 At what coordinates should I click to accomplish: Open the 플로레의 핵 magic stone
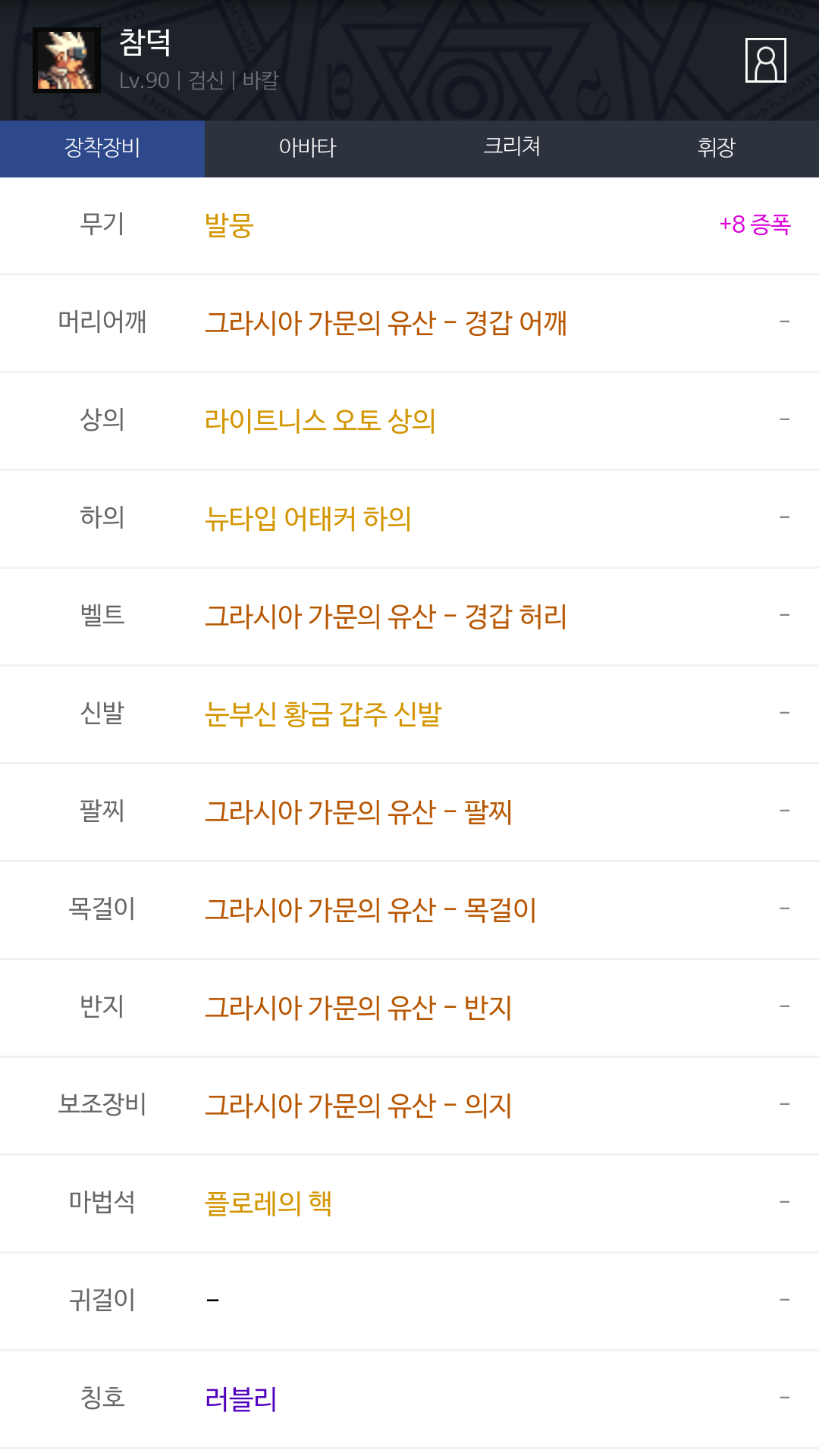(x=268, y=1203)
